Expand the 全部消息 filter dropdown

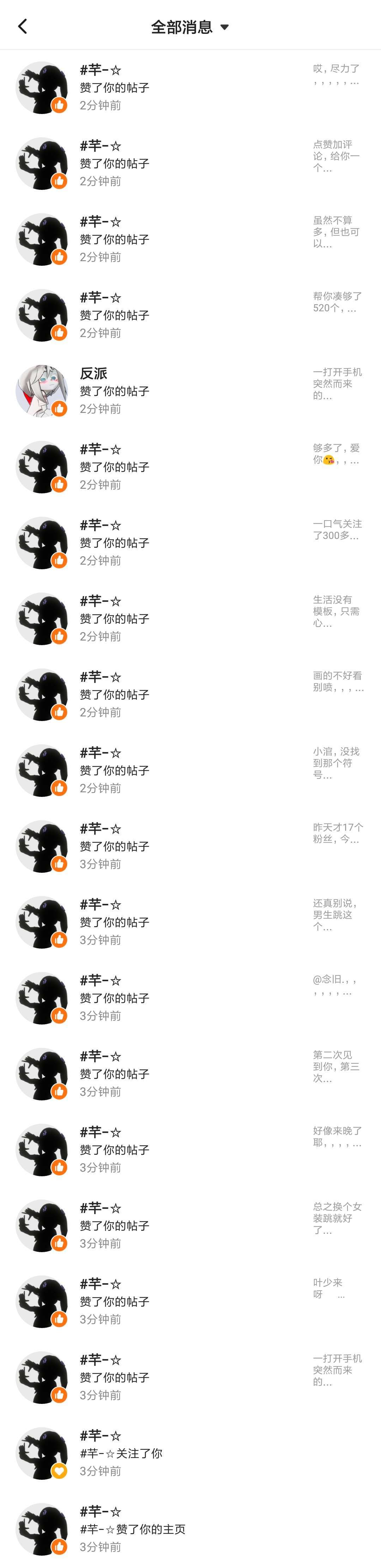coord(190,28)
